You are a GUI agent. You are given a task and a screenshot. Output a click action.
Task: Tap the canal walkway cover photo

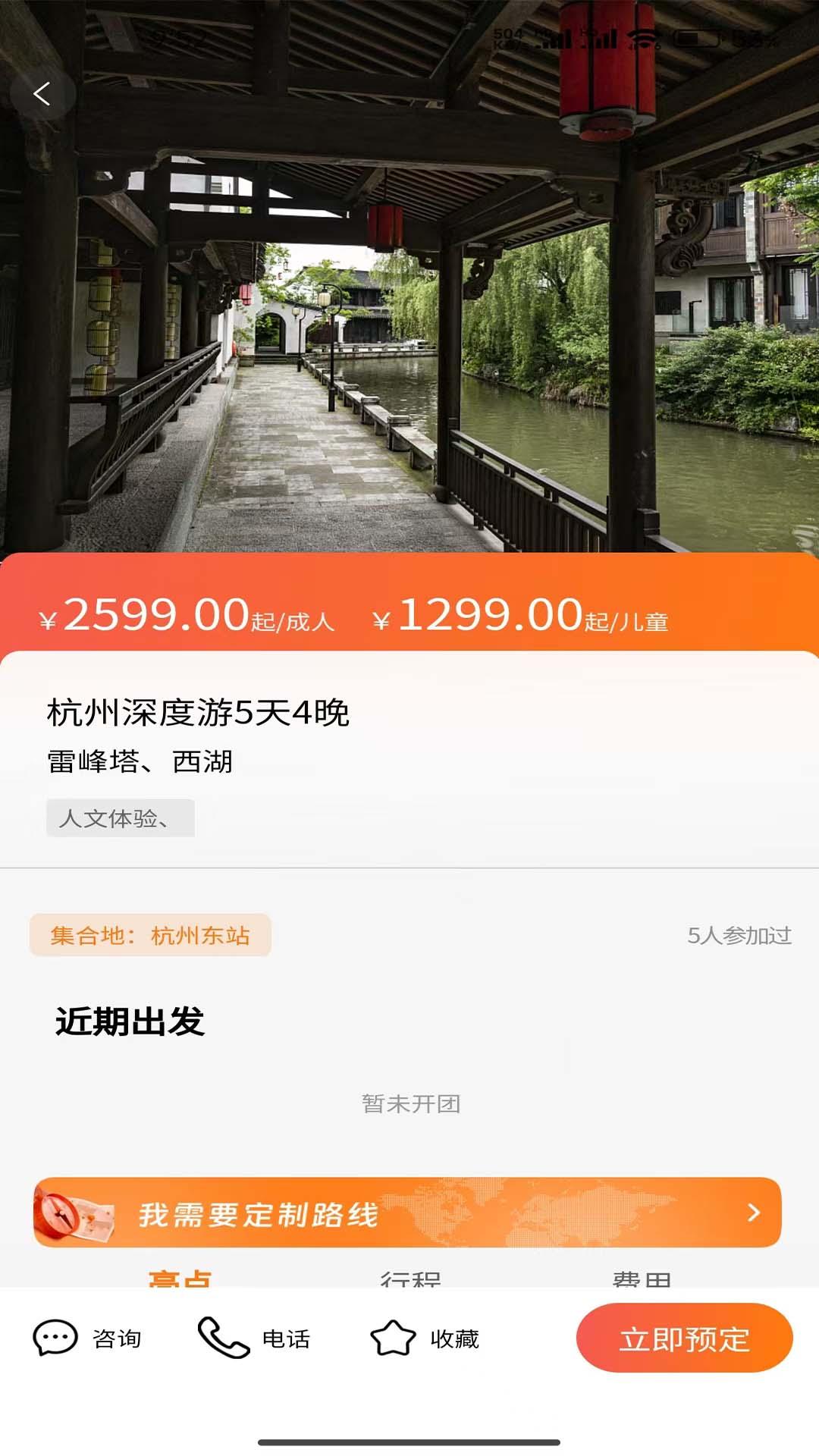click(x=409, y=303)
